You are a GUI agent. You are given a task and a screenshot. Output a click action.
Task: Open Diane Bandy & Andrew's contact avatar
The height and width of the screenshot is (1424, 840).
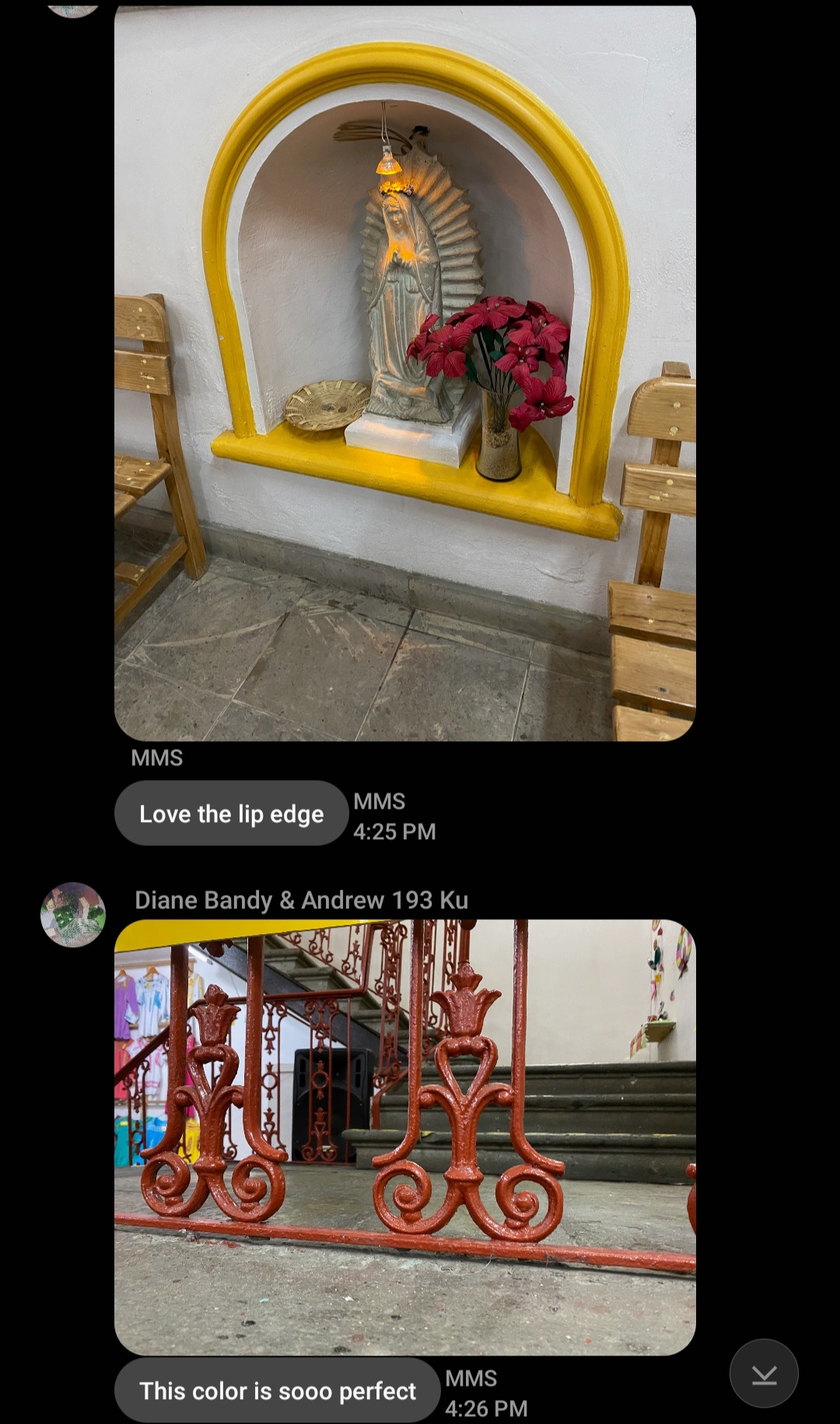[x=73, y=915]
